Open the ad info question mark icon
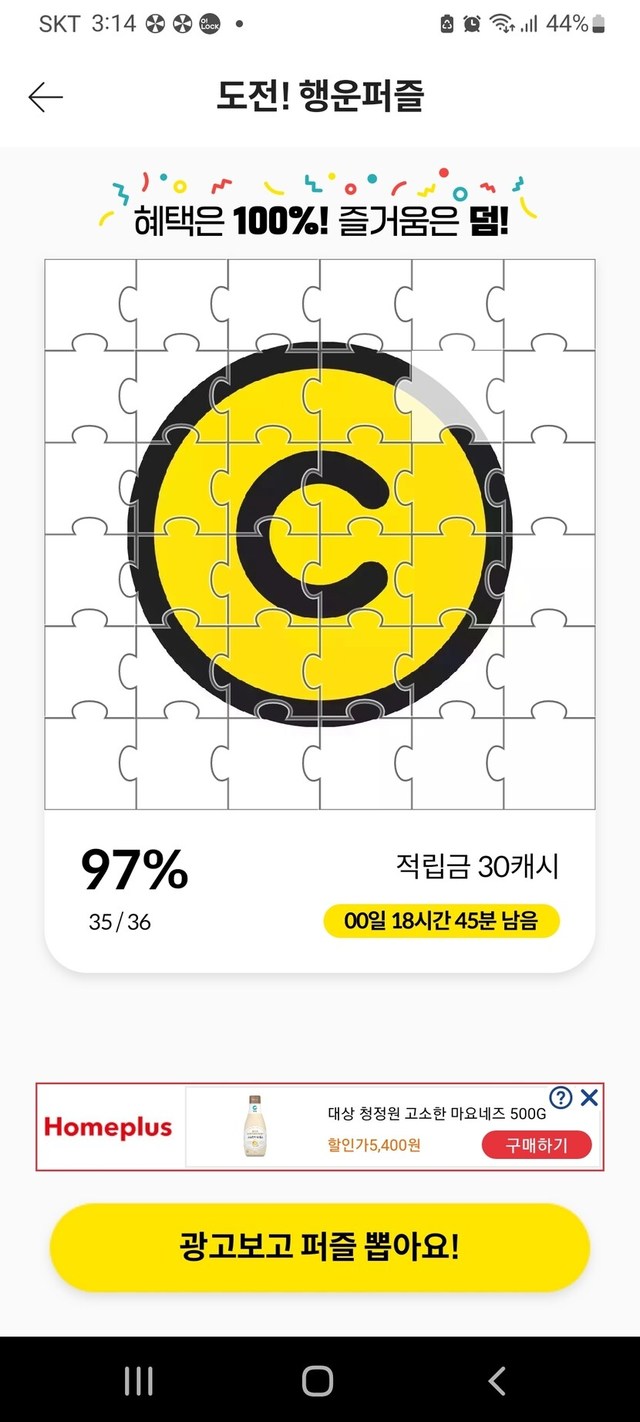Image resolution: width=640 pixels, height=1422 pixels. click(x=562, y=1097)
